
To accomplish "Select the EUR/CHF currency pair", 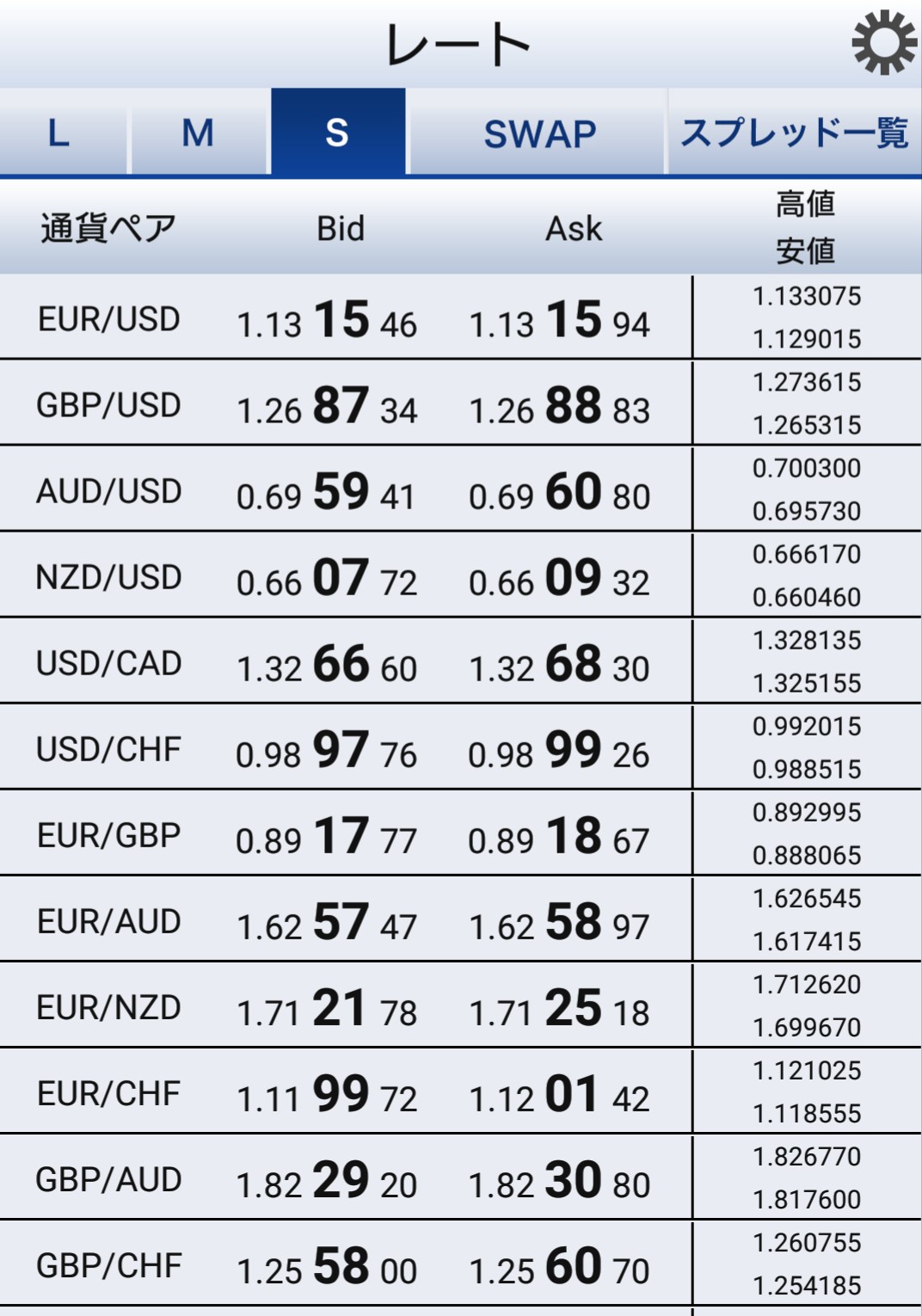I will pos(109,1093).
